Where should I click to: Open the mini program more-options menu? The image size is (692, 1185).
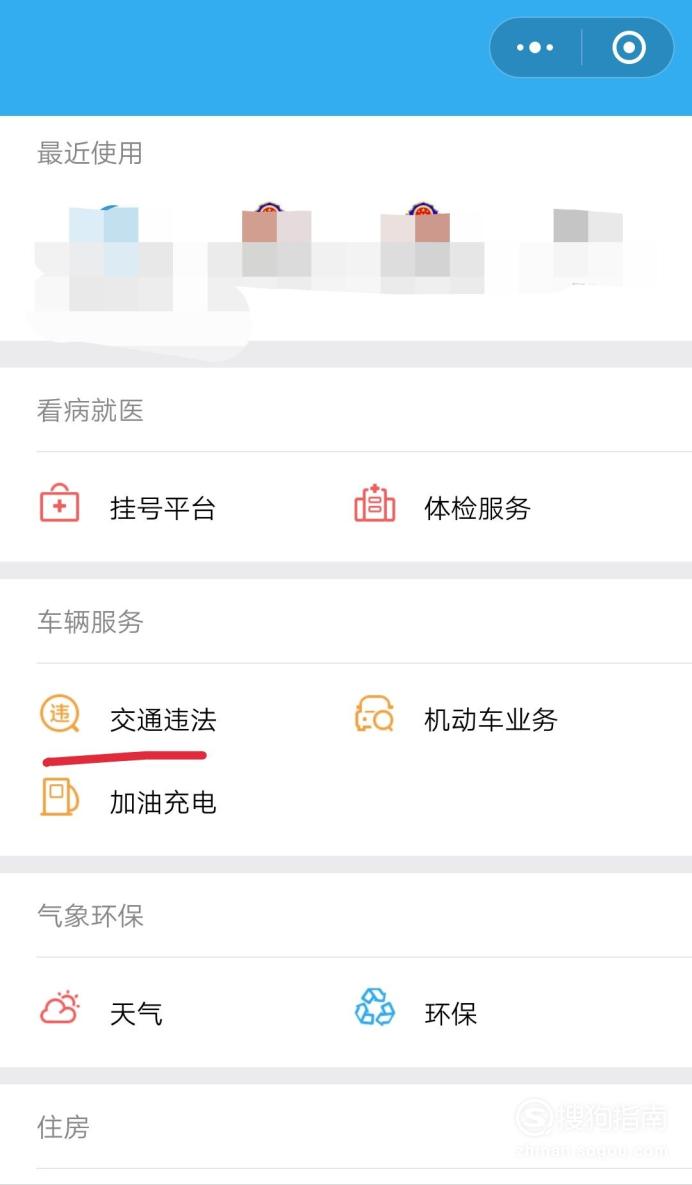[x=535, y=48]
